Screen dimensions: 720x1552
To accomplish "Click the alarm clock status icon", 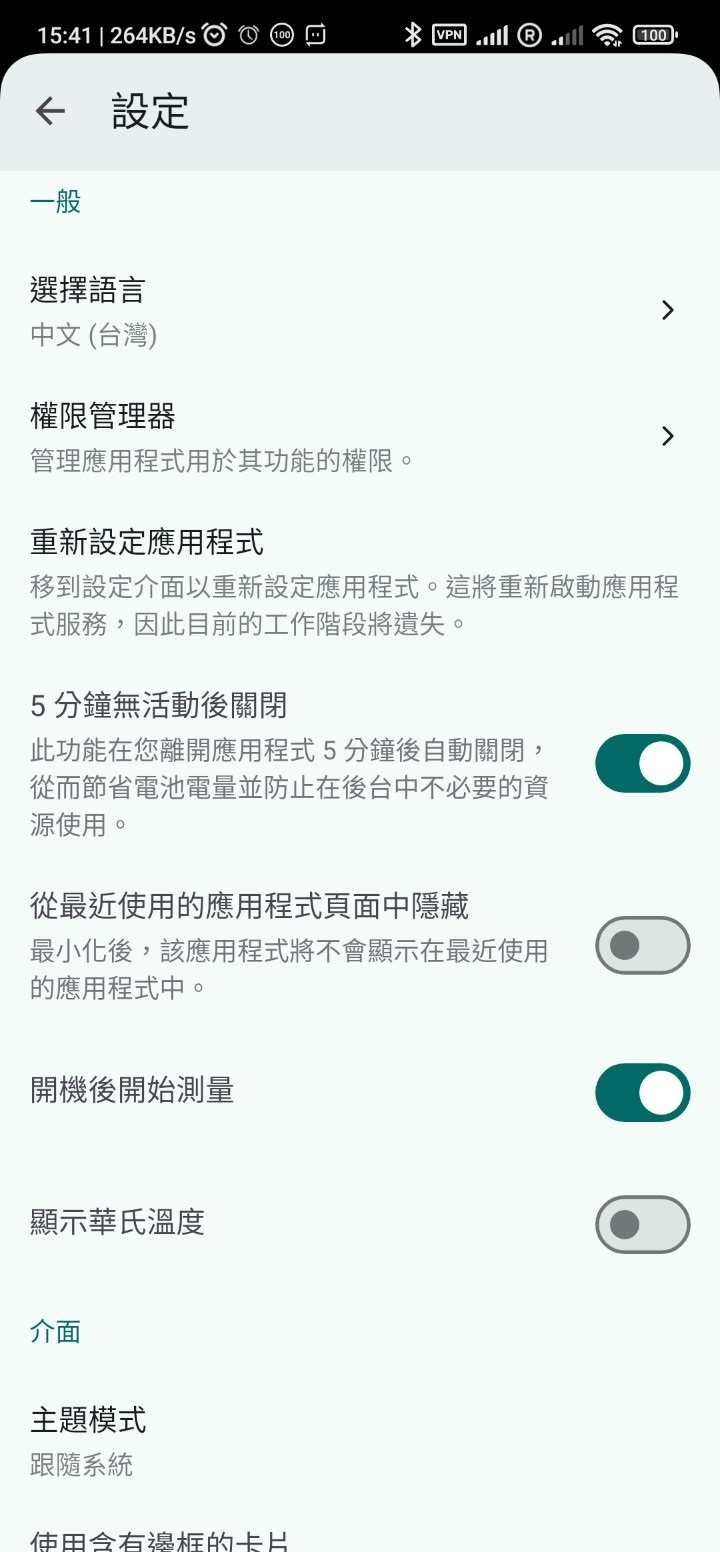I will 215,35.
